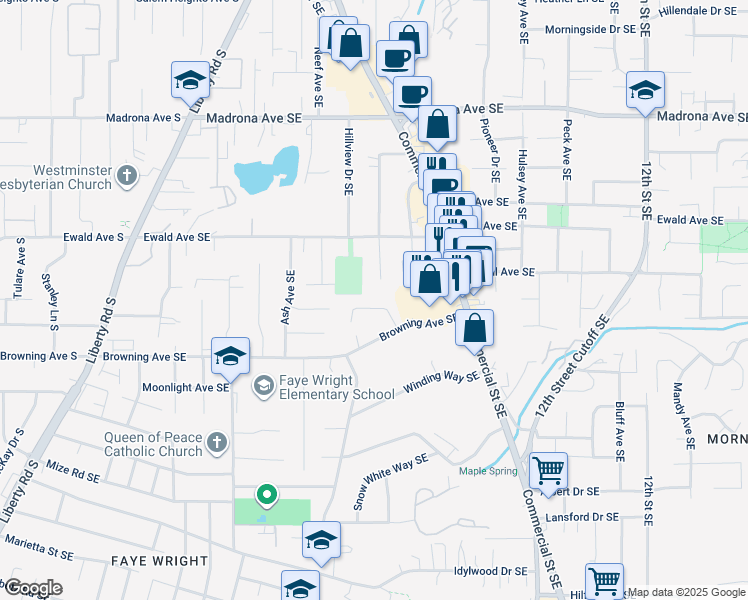Open the school marker on Liberty Rd S
Image resolution: width=748 pixels, height=600 pixels.
pos(189,81)
